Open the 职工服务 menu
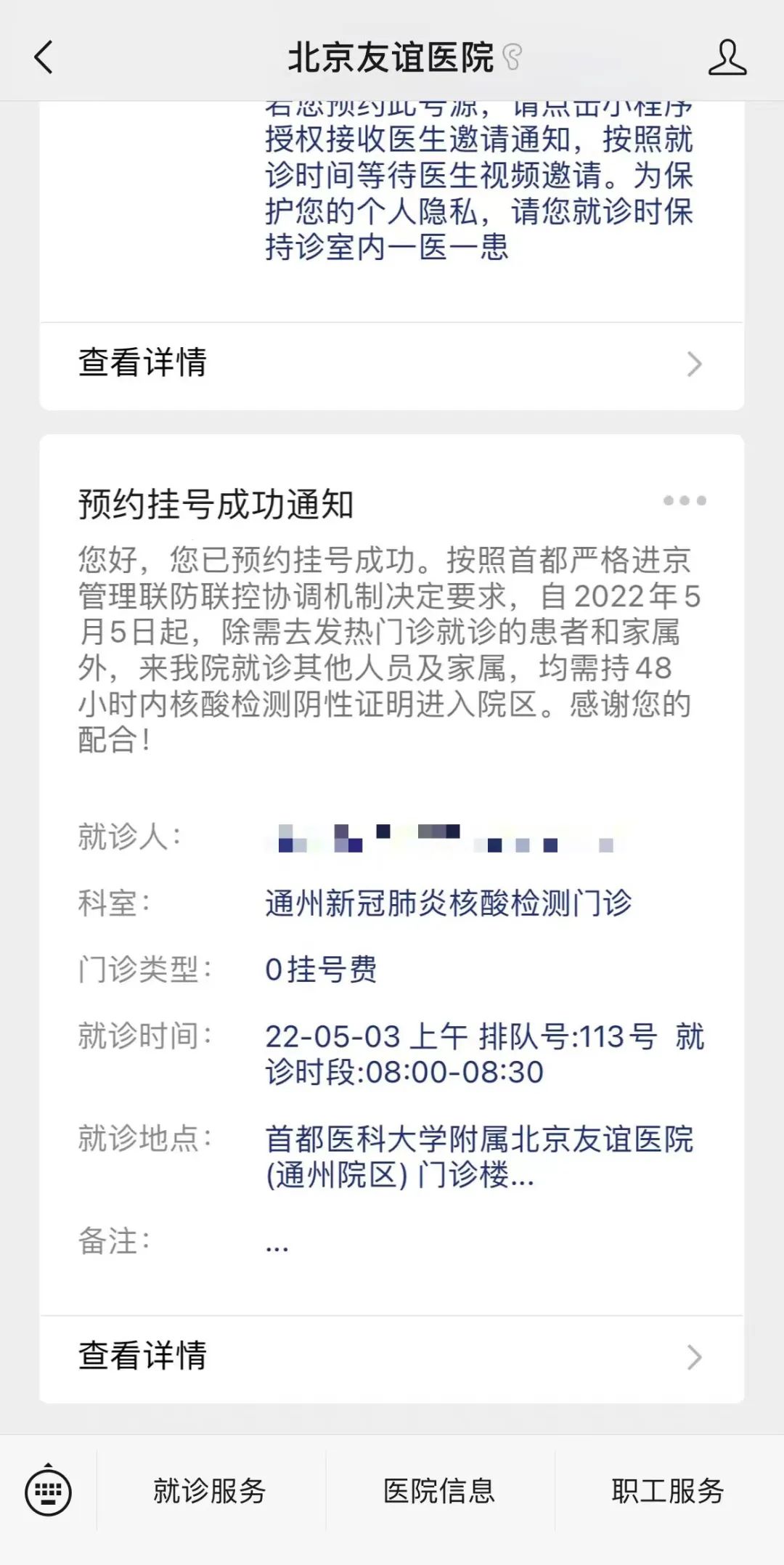Screen dimensions: 784x1565 click(x=668, y=1491)
